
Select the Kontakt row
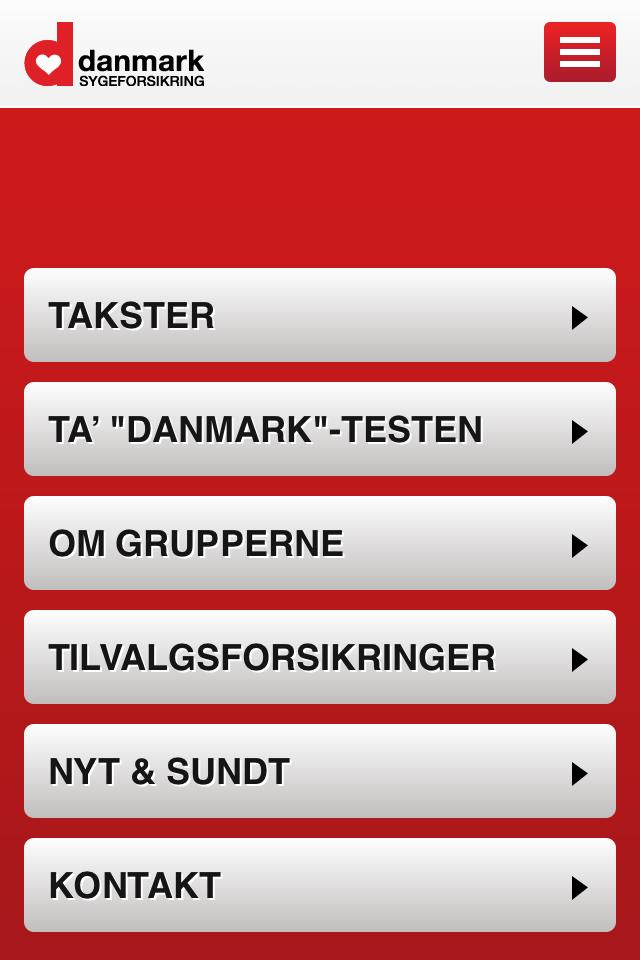tap(320, 886)
